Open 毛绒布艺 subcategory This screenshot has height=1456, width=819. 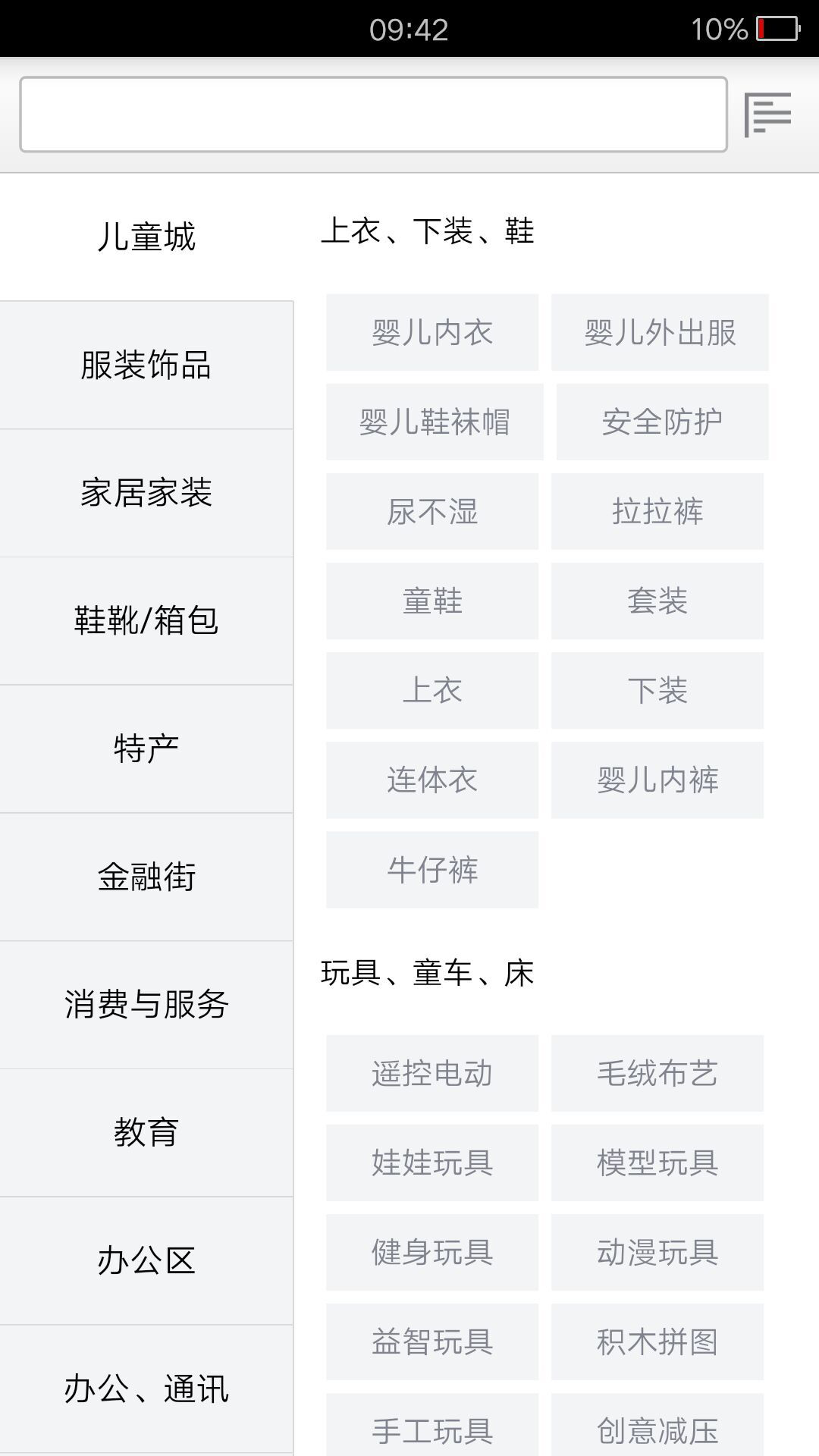coord(657,1074)
